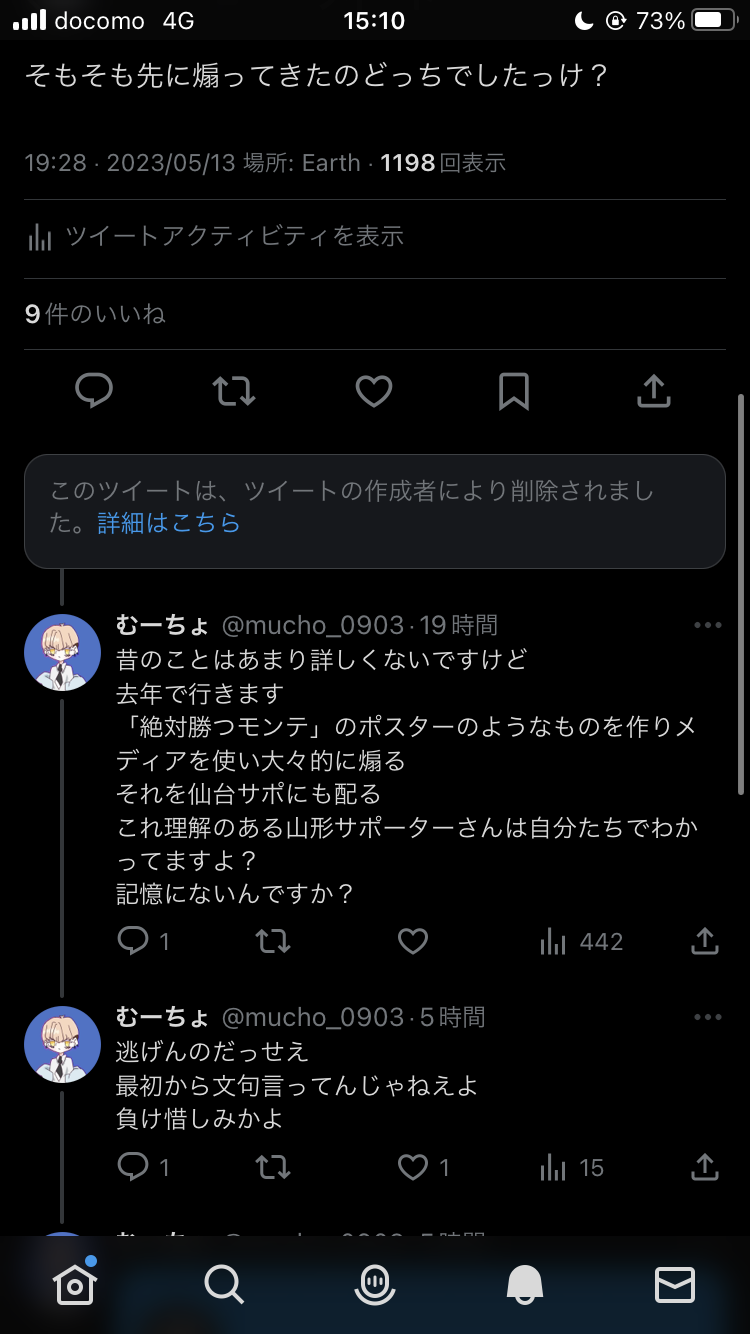Open the Spaces tab
This screenshot has height=1334, width=750.
coord(375,1284)
